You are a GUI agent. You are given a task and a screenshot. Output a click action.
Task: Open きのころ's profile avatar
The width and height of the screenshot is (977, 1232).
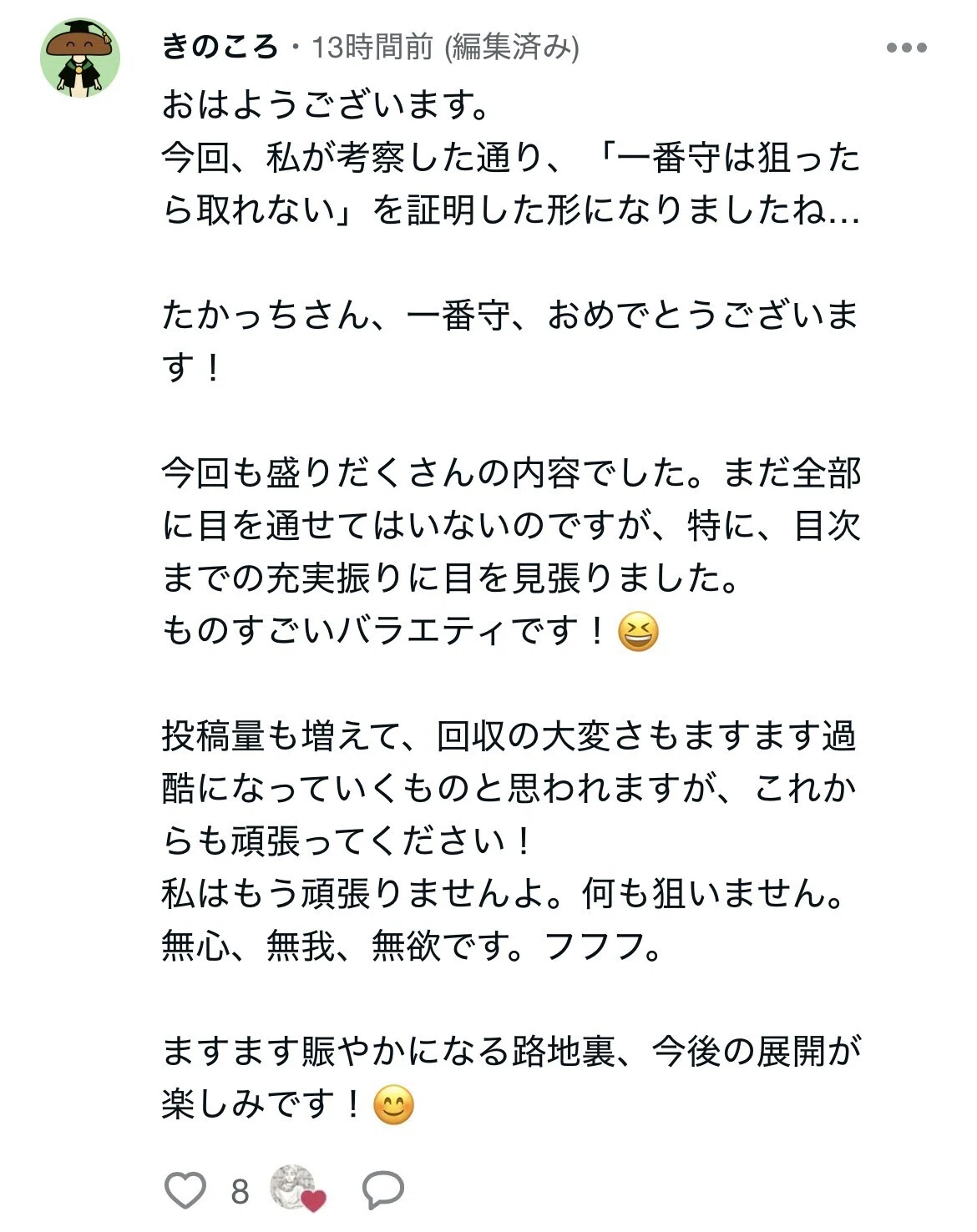coord(80,58)
